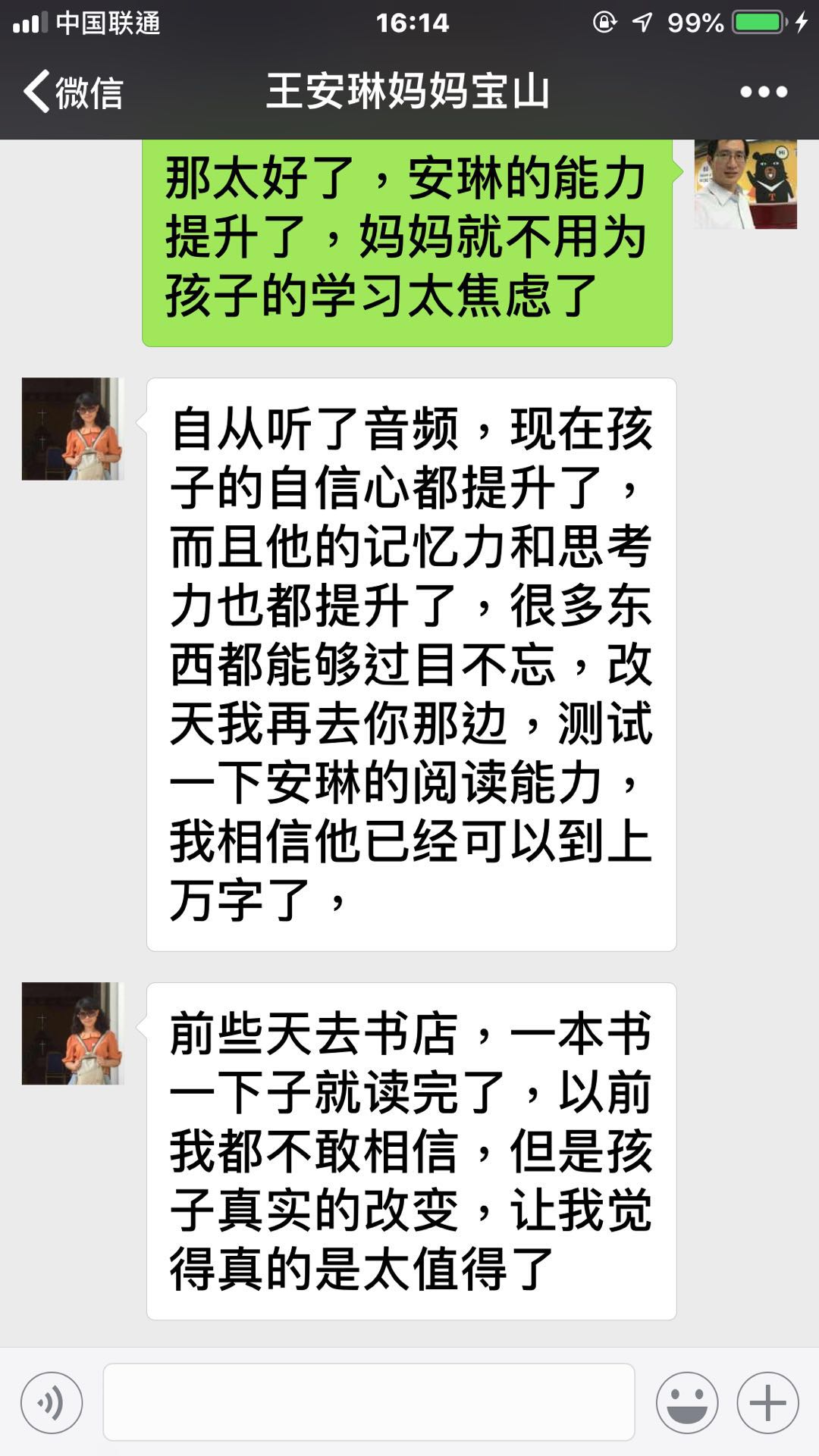Open contact avatar beside 自从听了音频 message
The width and height of the screenshot is (819, 1456).
click(73, 429)
